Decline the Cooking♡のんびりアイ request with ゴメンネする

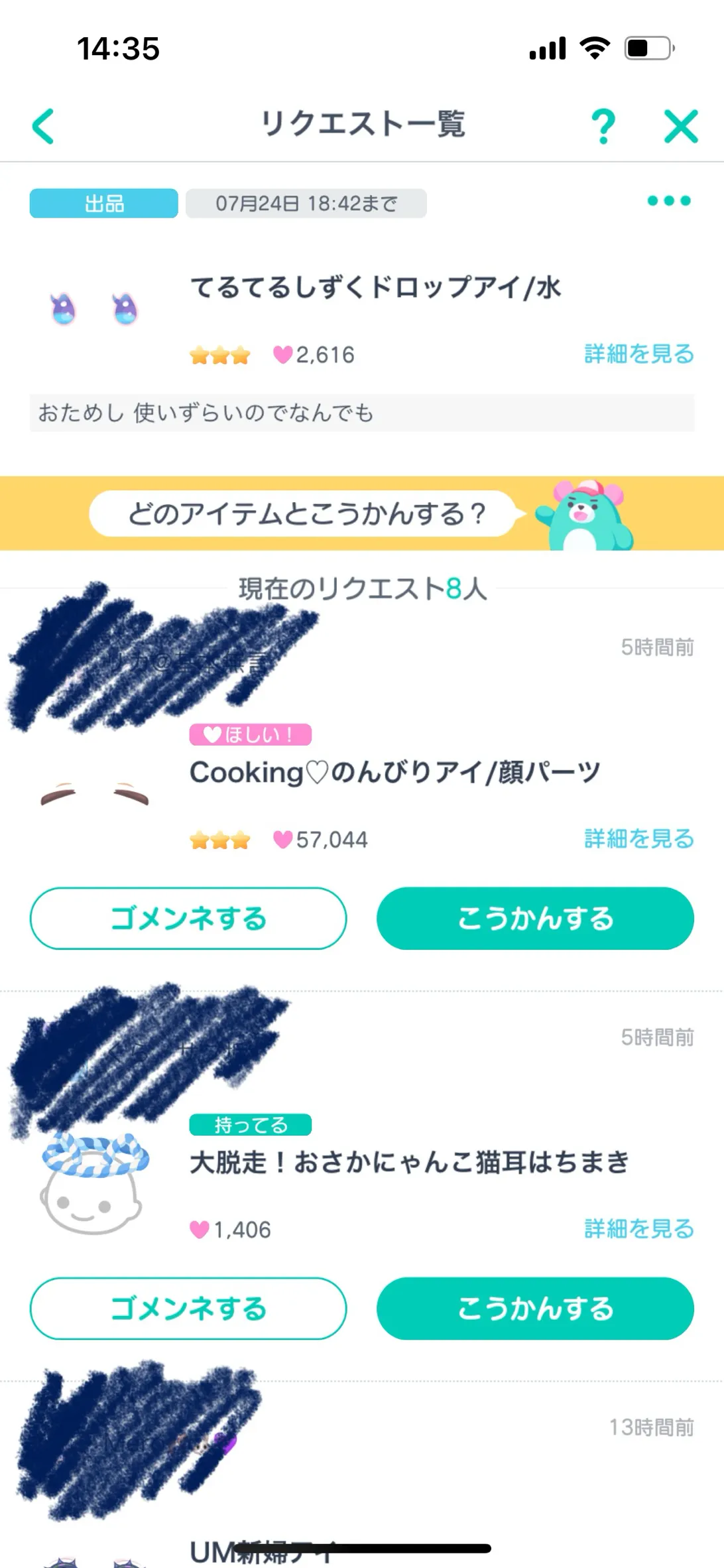tap(188, 919)
